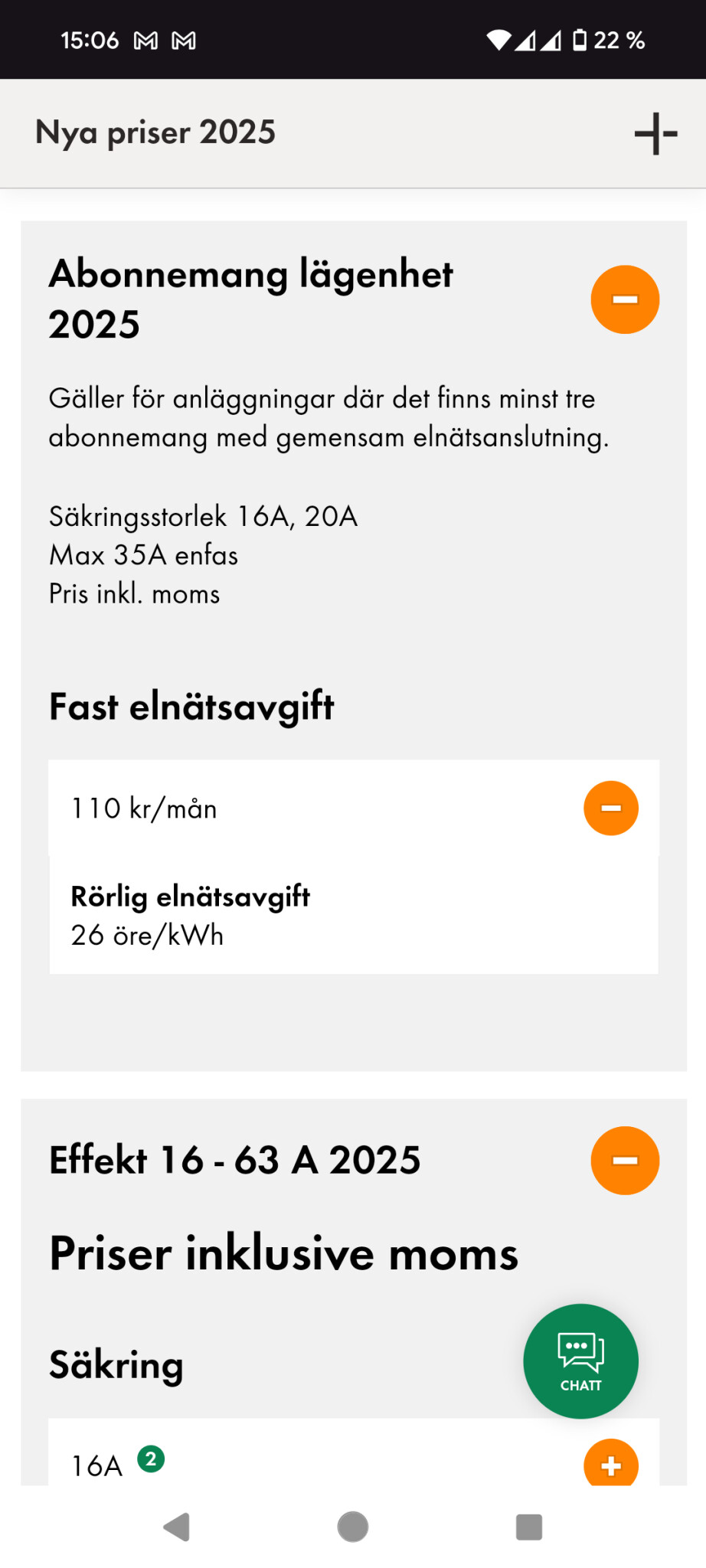This screenshot has width=706, height=1568.
Task: Go back with the system back button
Action: 177,1527
